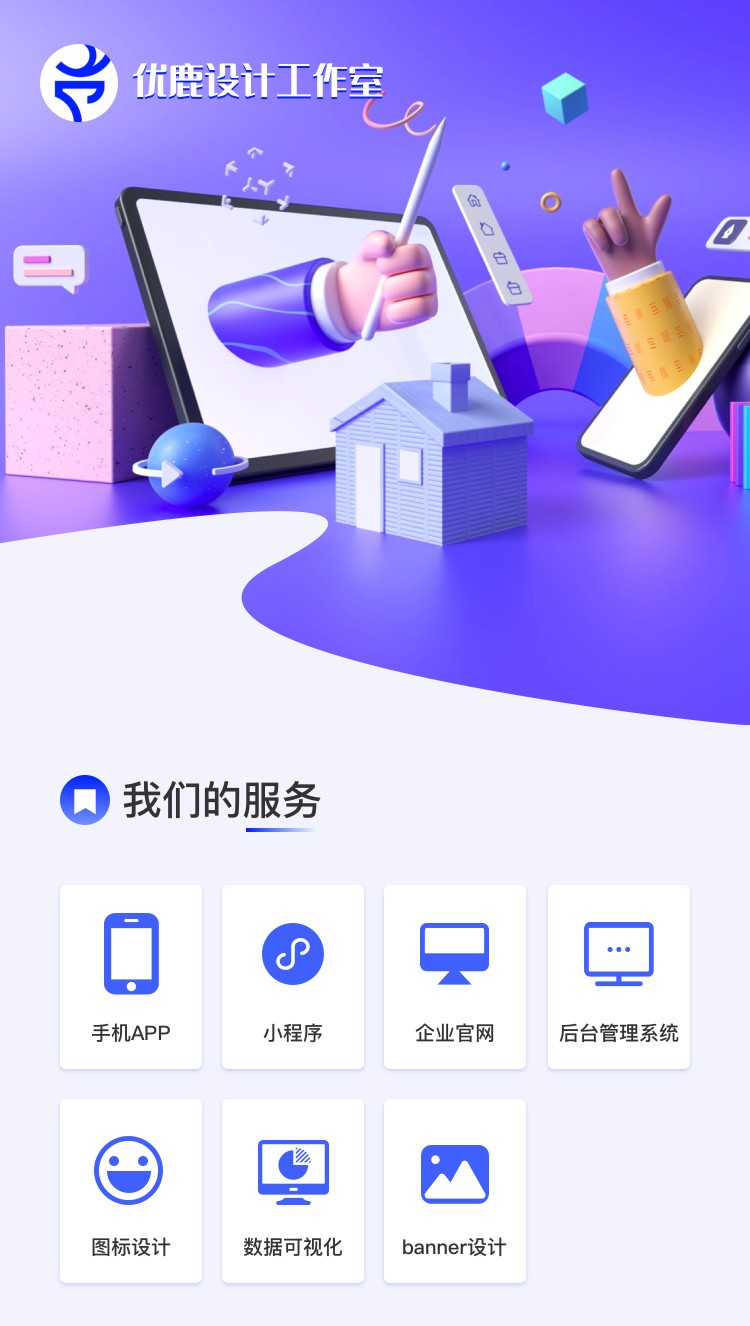Click the 我们的服务 bookmark icon
The image size is (750, 1326).
(85, 798)
